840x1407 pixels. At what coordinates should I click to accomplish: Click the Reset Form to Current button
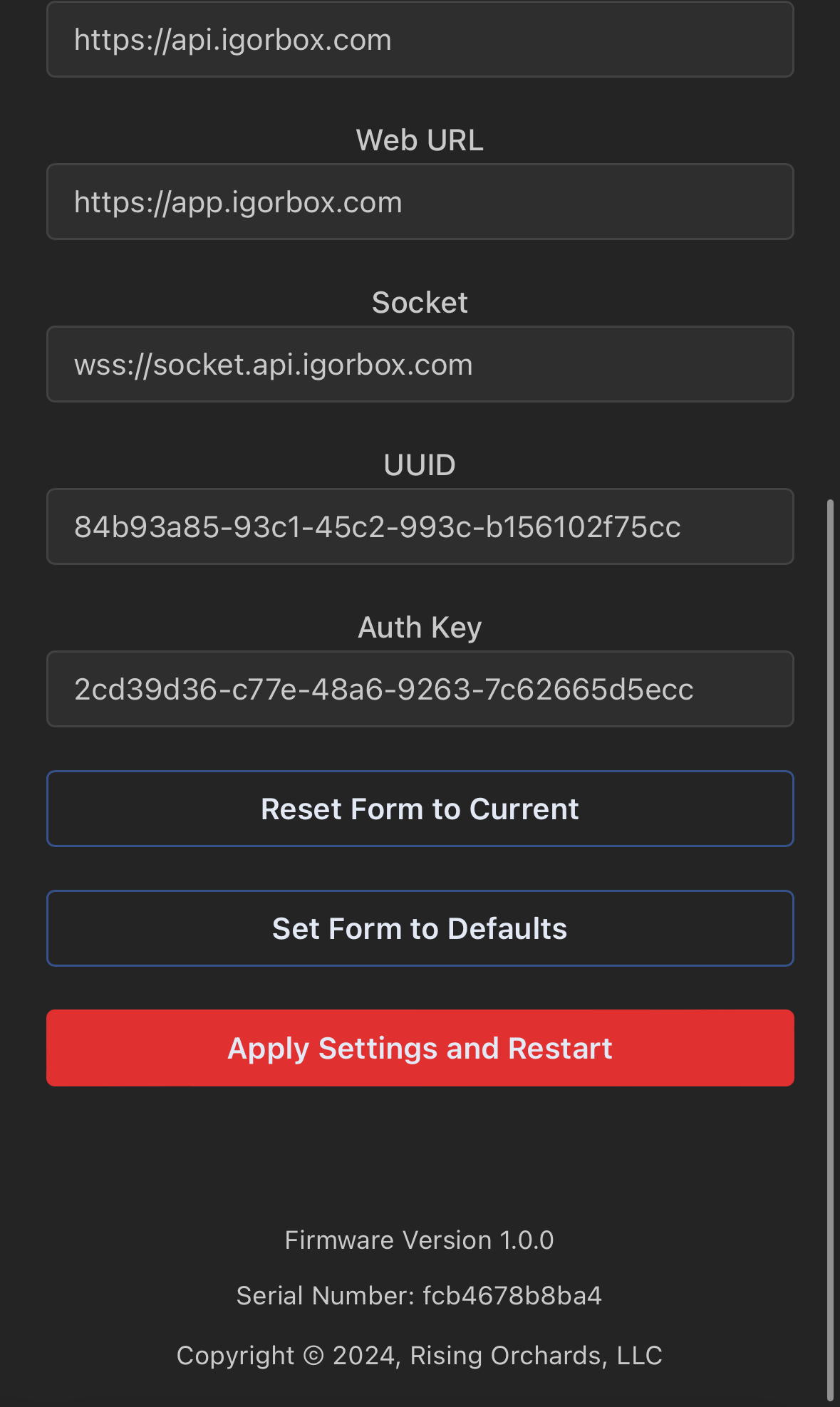tap(420, 809)
